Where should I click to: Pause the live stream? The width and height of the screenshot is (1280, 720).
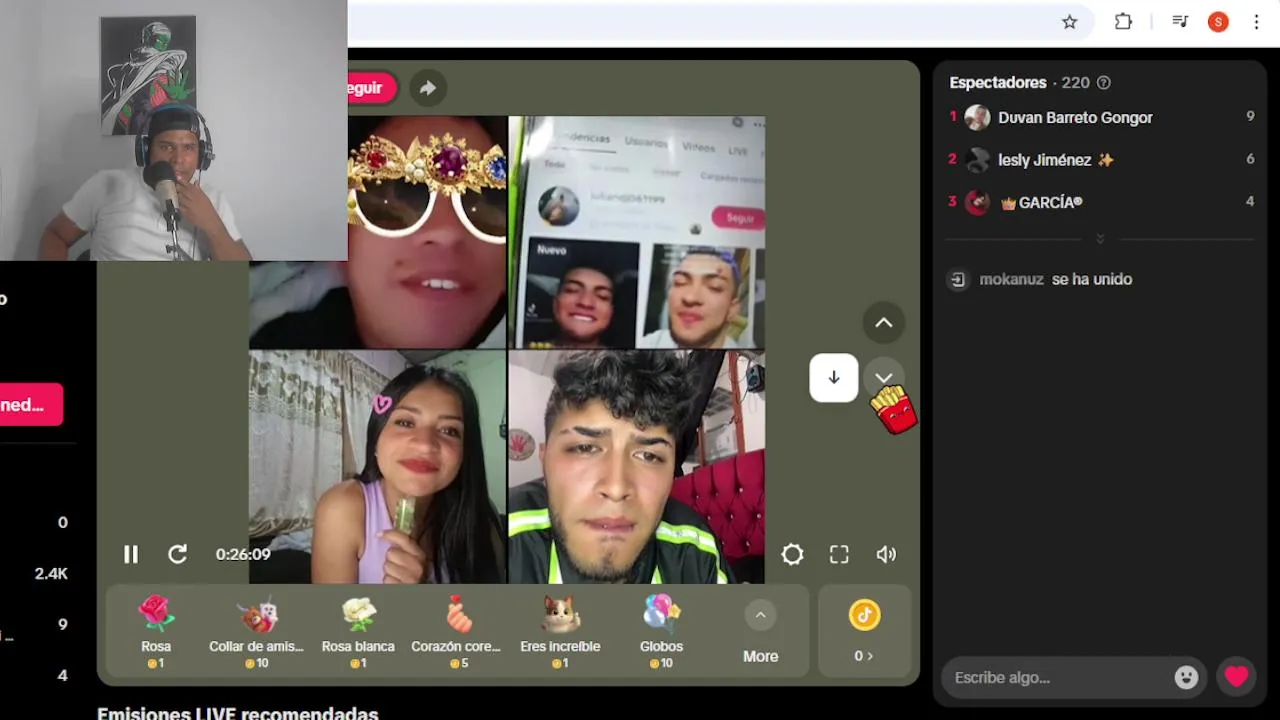tap(131, 554)
